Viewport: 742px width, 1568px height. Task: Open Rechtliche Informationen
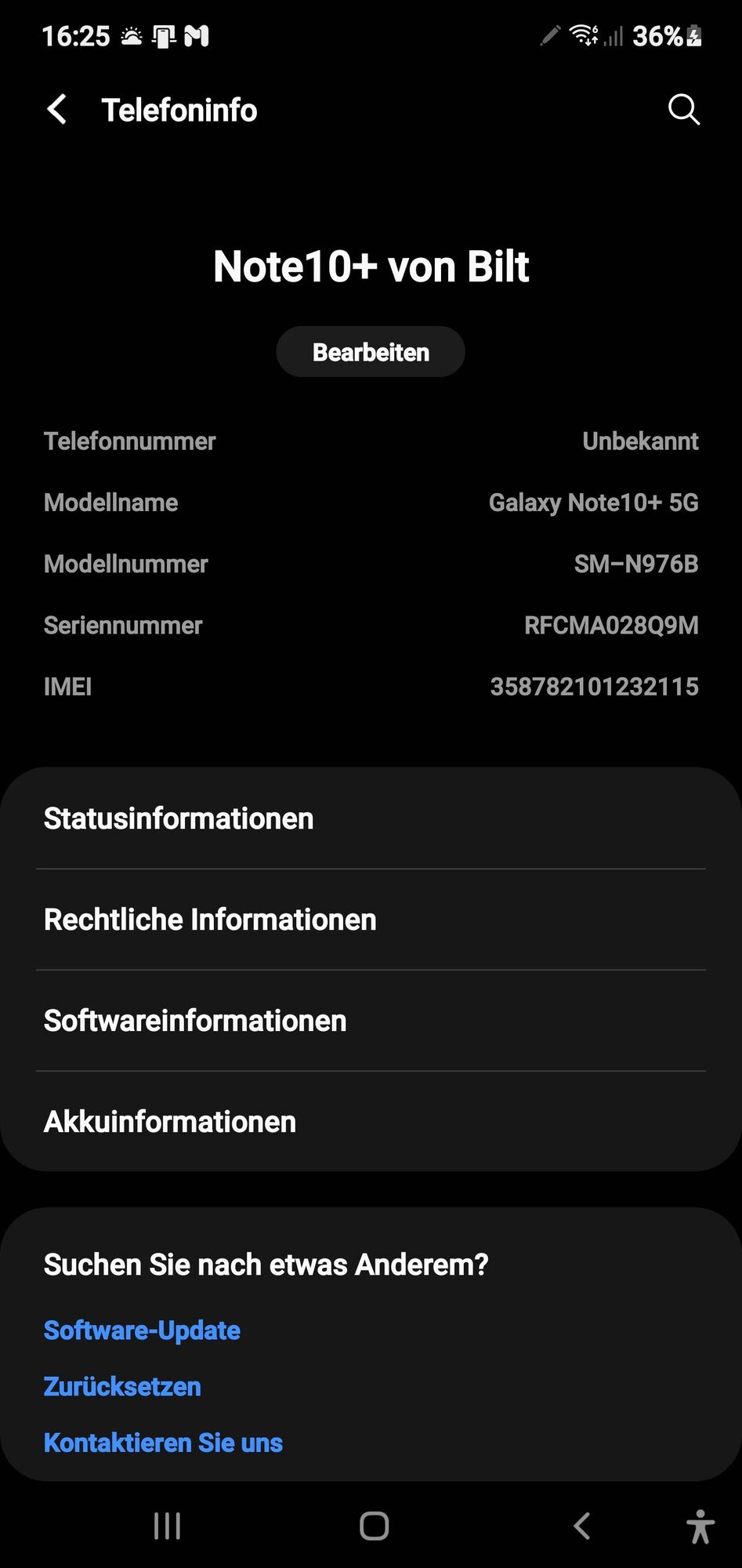click(371, 920)
